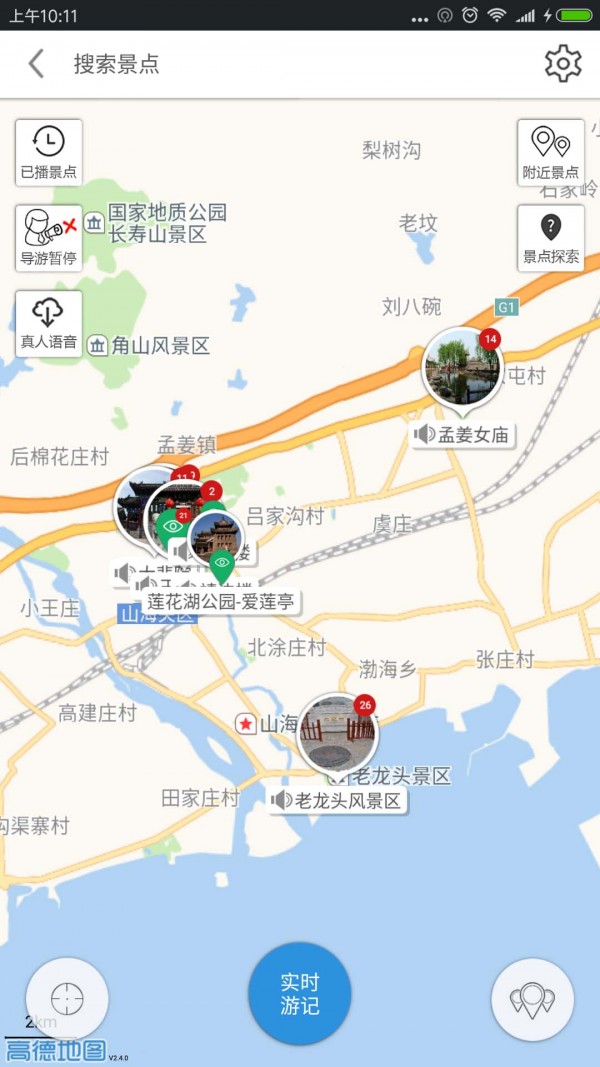Select the 真人语音 download button
Image resolution: width=600 pixels, height=1067 pixels.
(x=49, y=324)
